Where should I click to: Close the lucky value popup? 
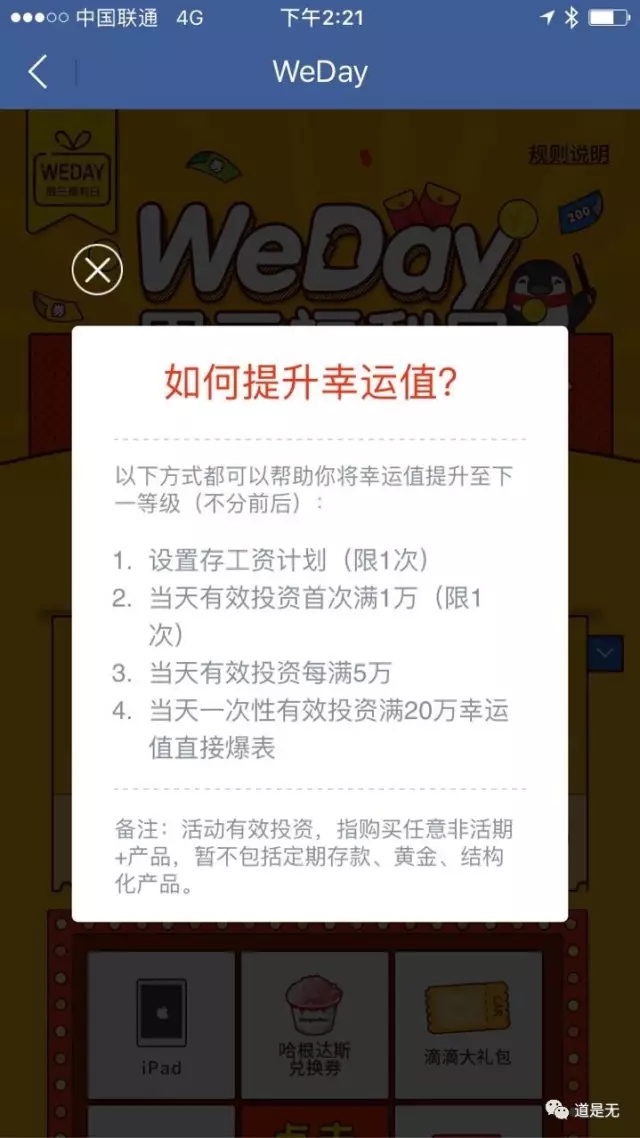pos(97,270)
